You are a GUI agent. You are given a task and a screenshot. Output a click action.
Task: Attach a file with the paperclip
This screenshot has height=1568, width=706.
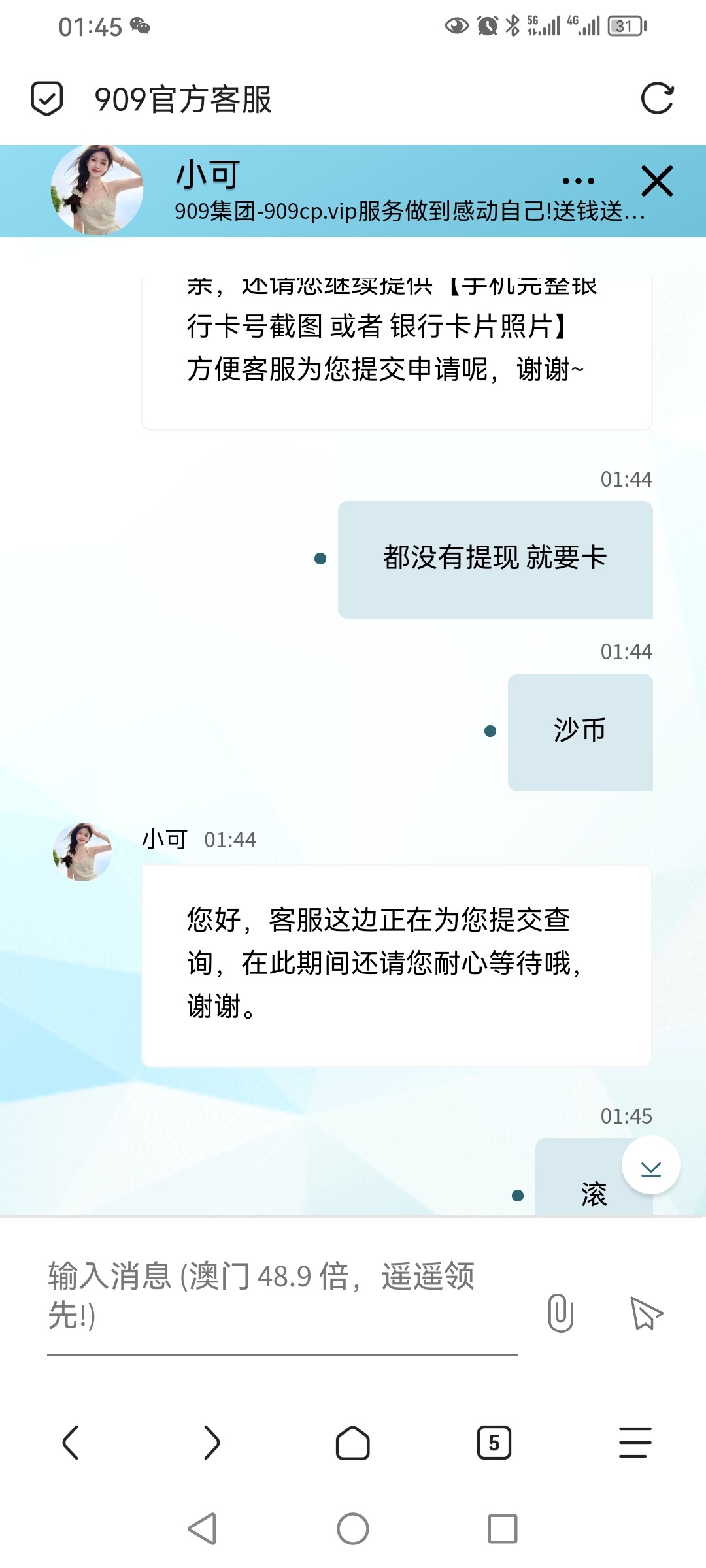point(561,1313)
